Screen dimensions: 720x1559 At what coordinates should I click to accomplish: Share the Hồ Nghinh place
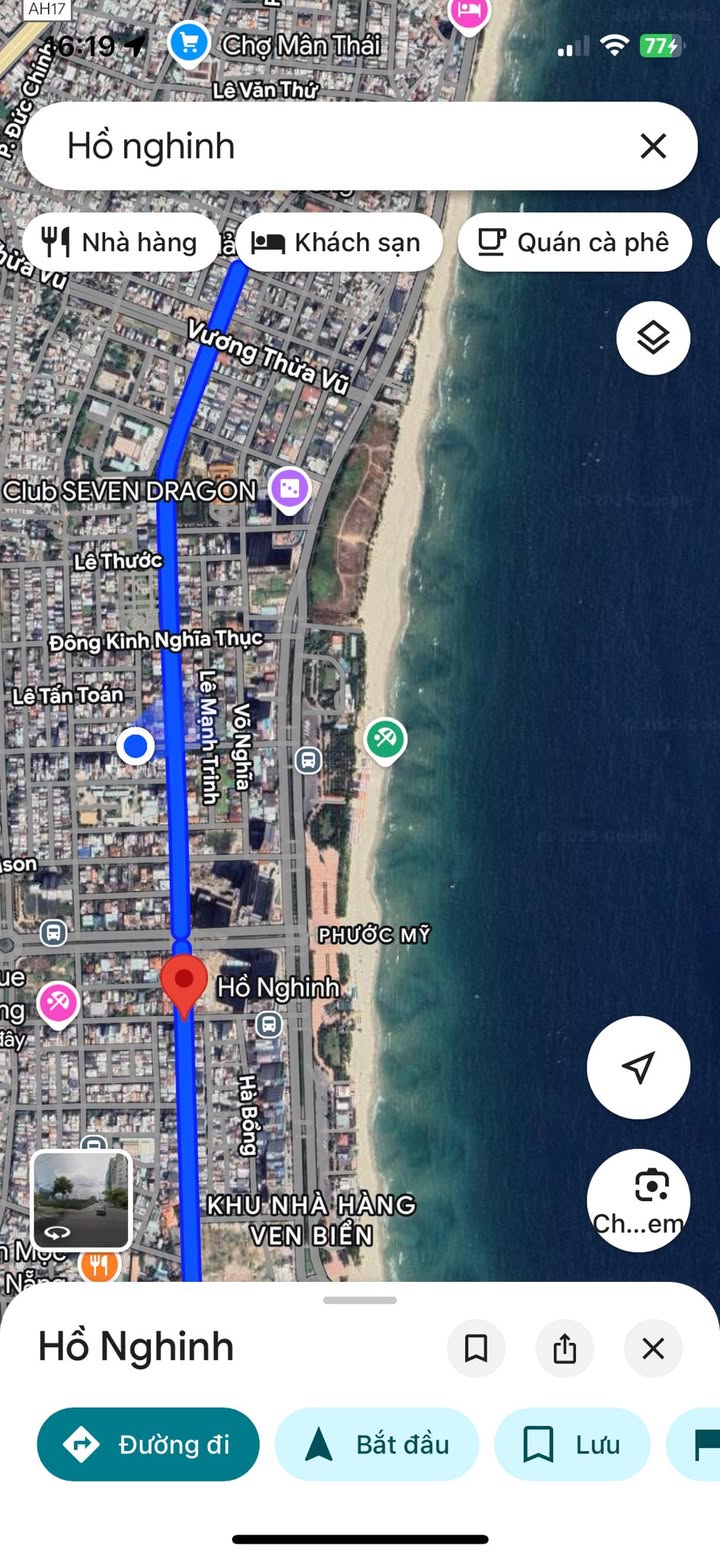tap(564, 1349)
